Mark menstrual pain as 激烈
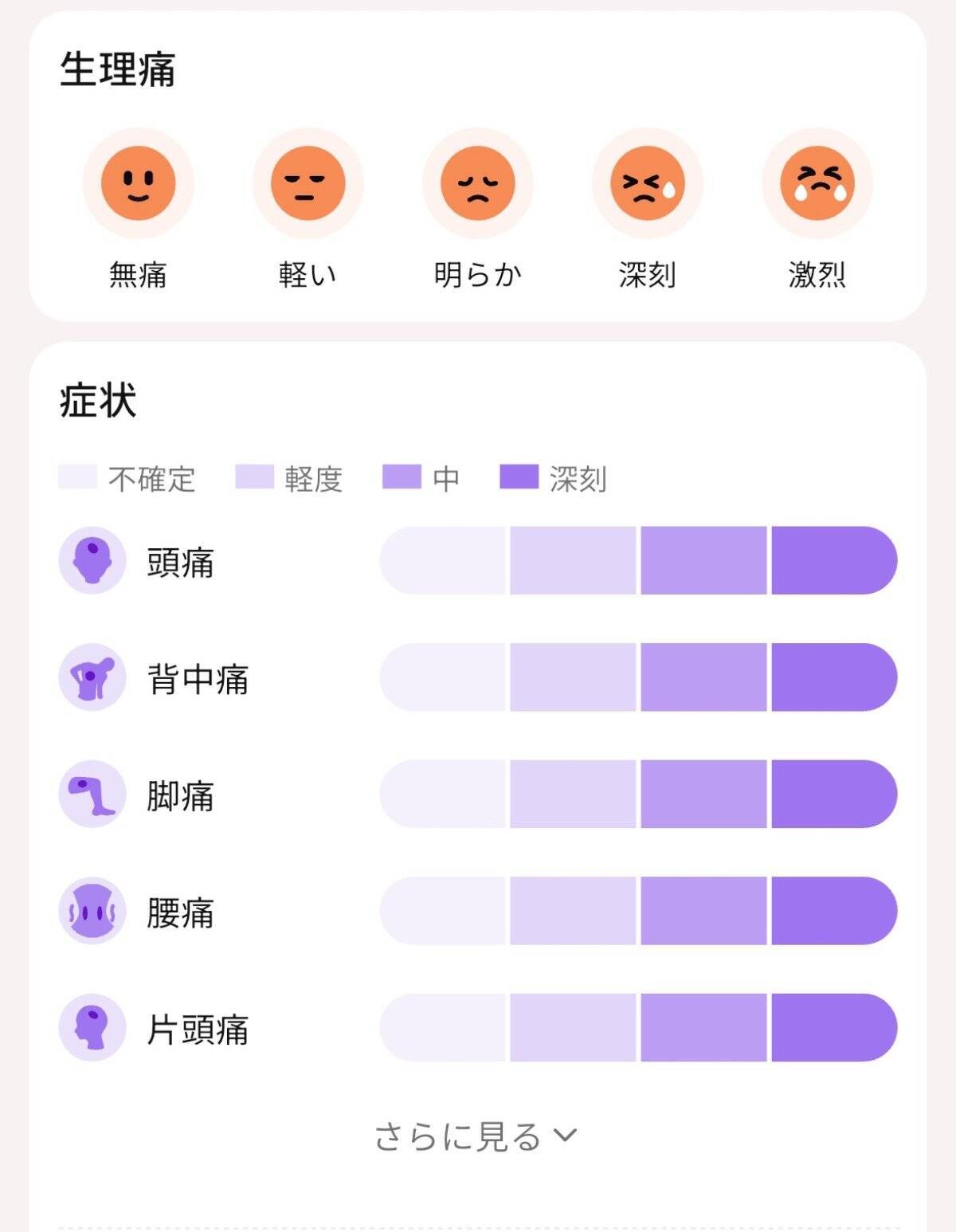Screen dimensions: 956x1232 tap(817, 183)
